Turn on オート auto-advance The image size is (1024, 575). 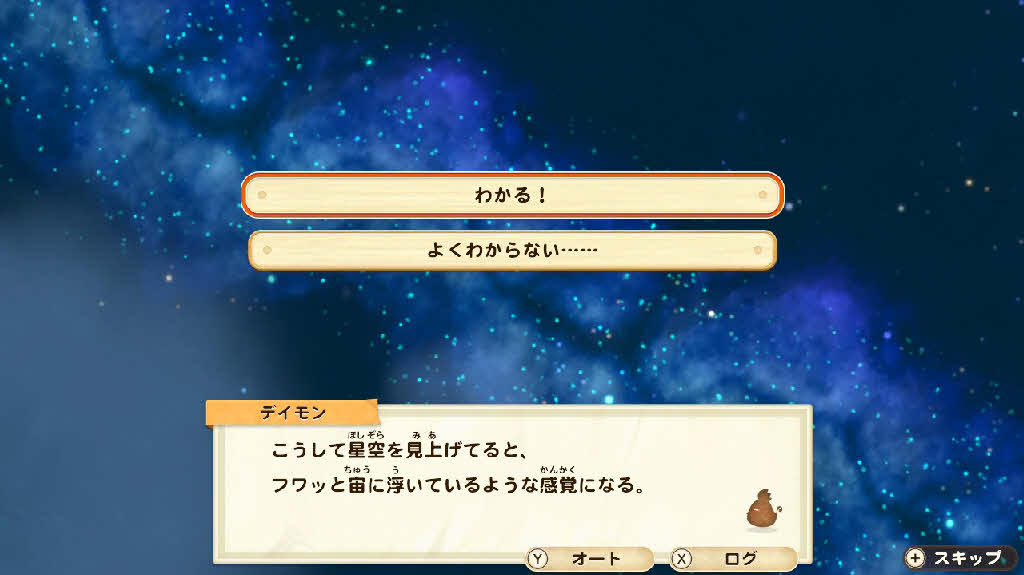588,559
